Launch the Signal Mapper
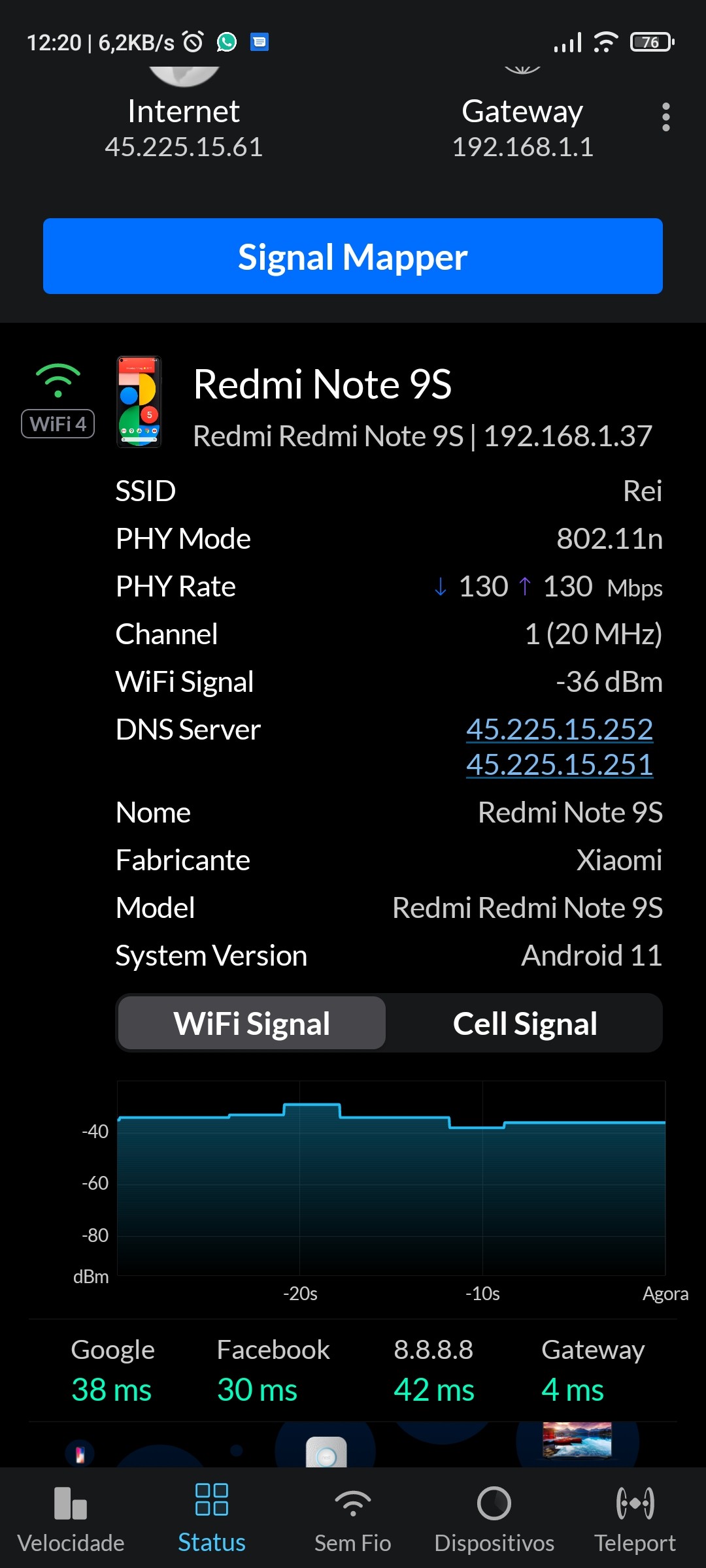This screenshot has width=706, height=1568. tap(353, 256)
